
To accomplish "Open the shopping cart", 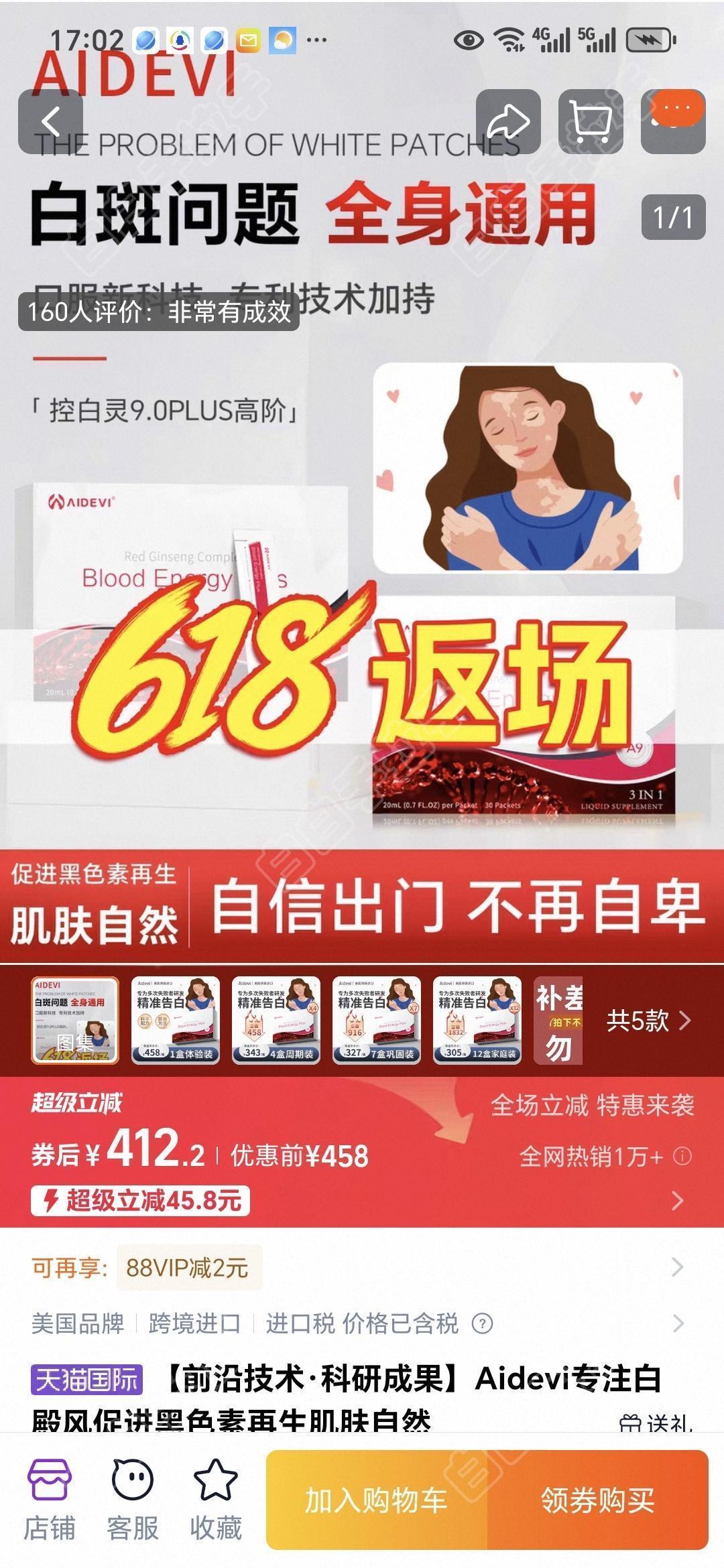I will click(591, 121).
